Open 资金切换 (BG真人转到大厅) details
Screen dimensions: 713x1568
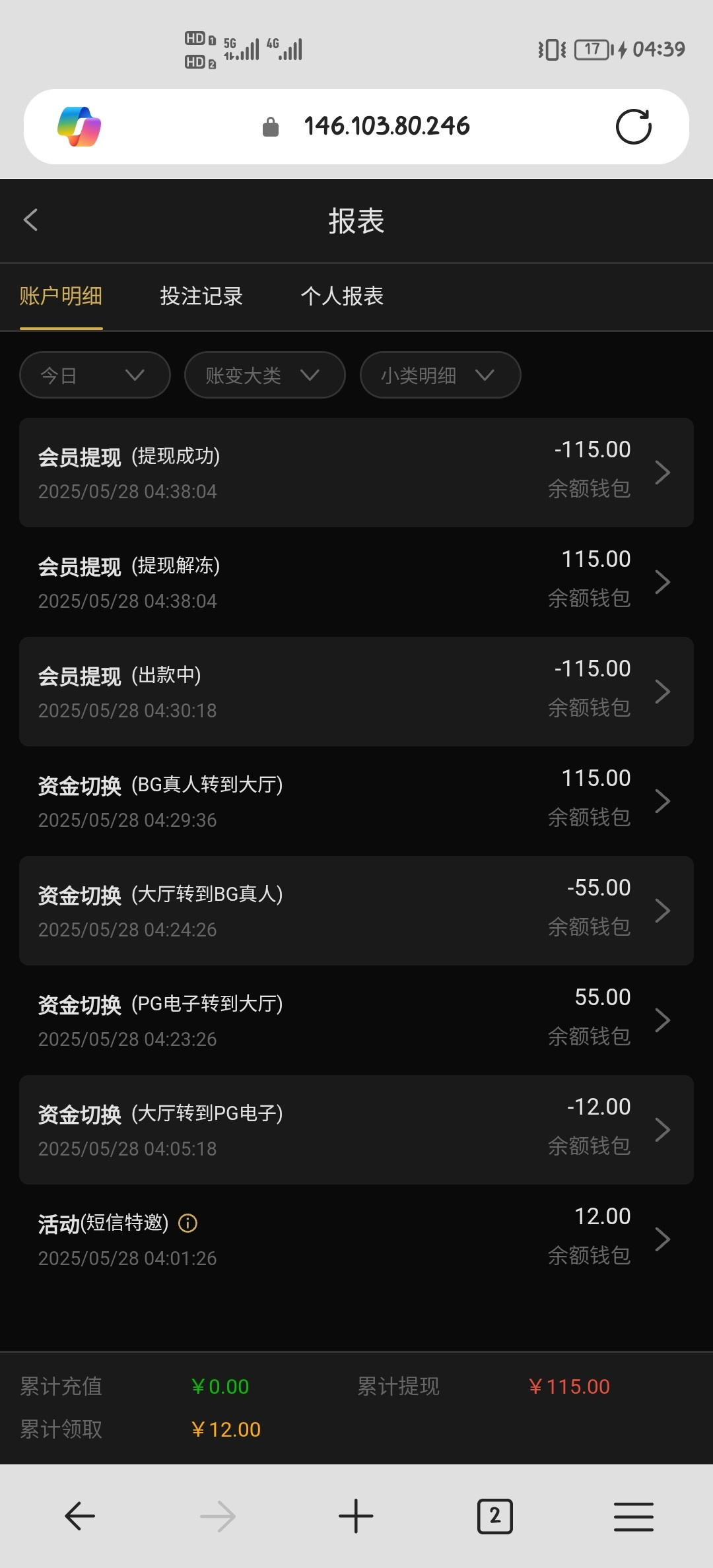tap(356, 801)
